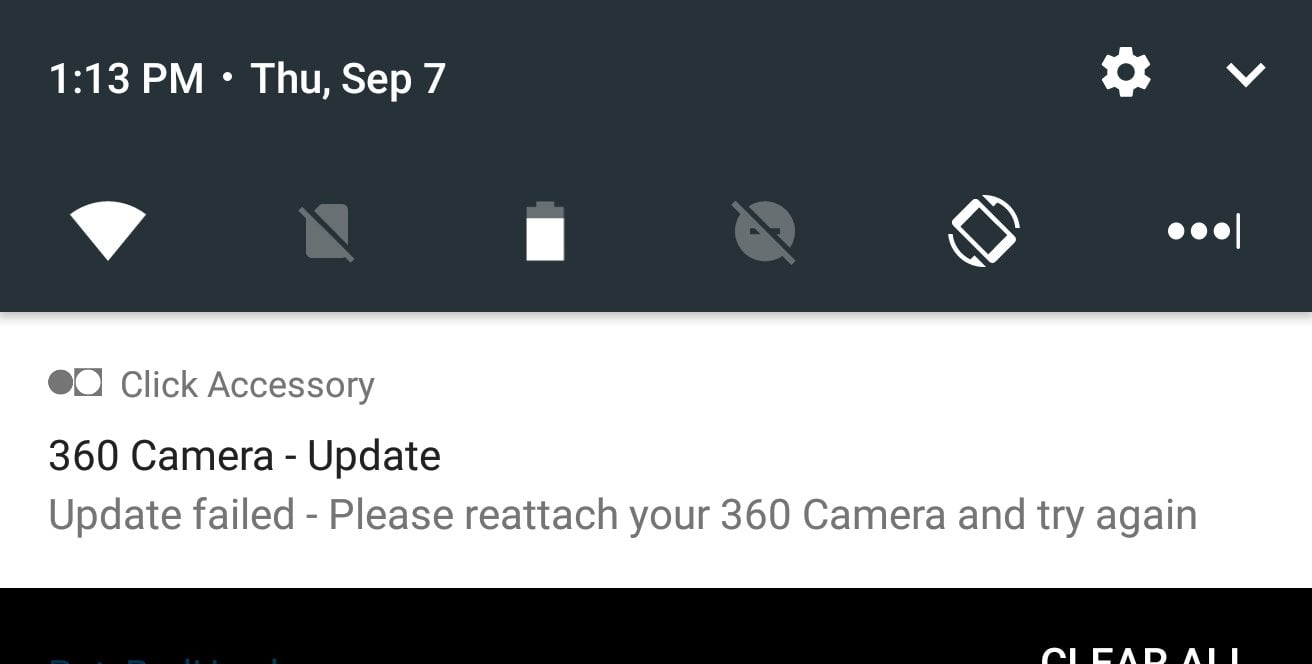Toggle the auto-rotate quick setting

pos(983,231)
